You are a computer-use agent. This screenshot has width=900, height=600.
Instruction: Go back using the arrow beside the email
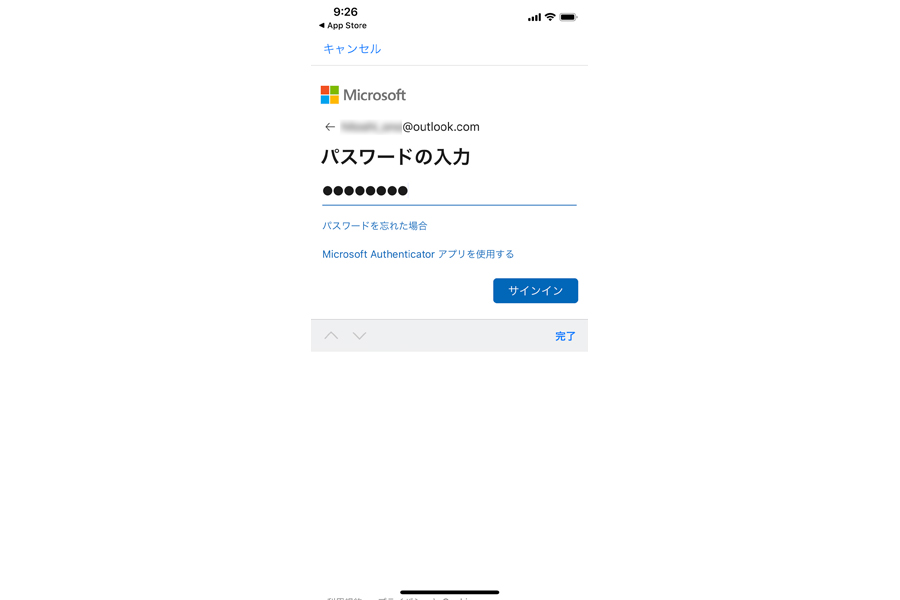[x=330, y=127]
